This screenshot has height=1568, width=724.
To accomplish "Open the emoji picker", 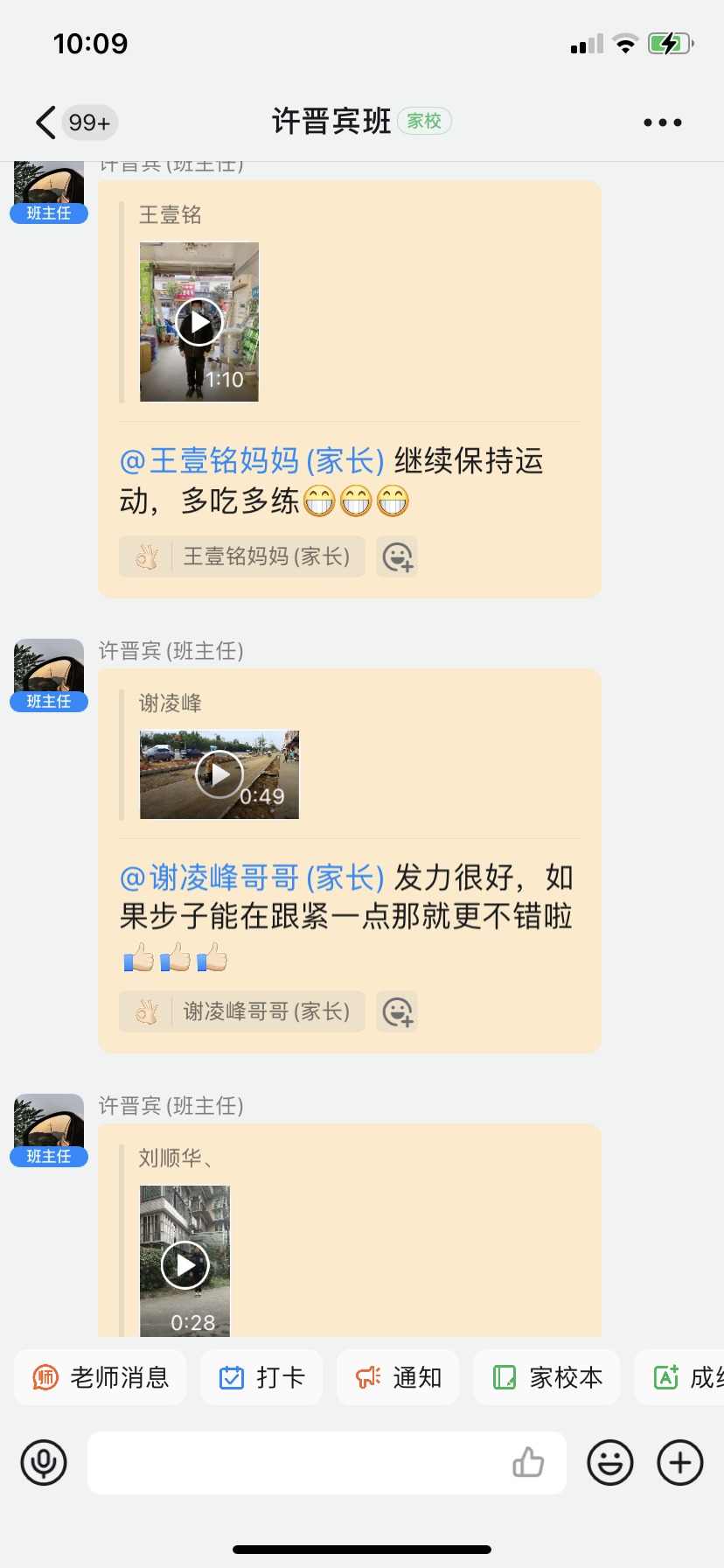I will click(609, 1462).
